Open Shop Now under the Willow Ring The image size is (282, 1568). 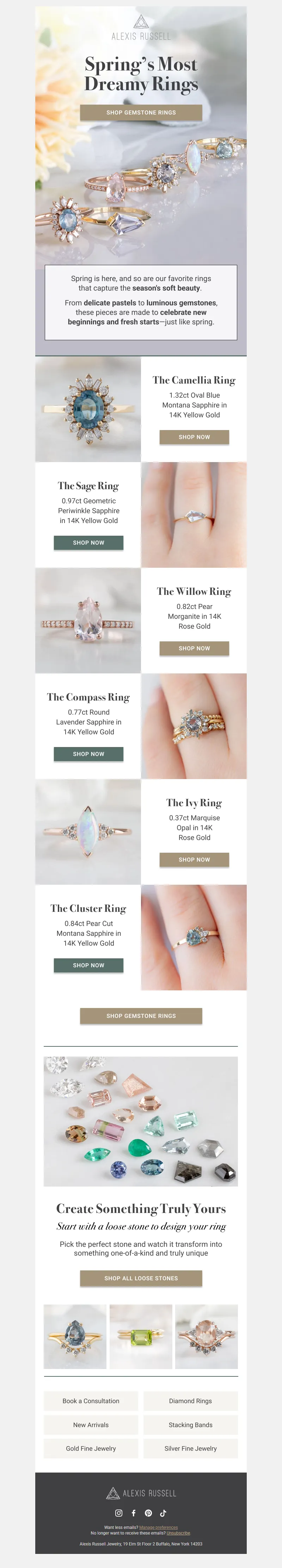tap(194, 648)
